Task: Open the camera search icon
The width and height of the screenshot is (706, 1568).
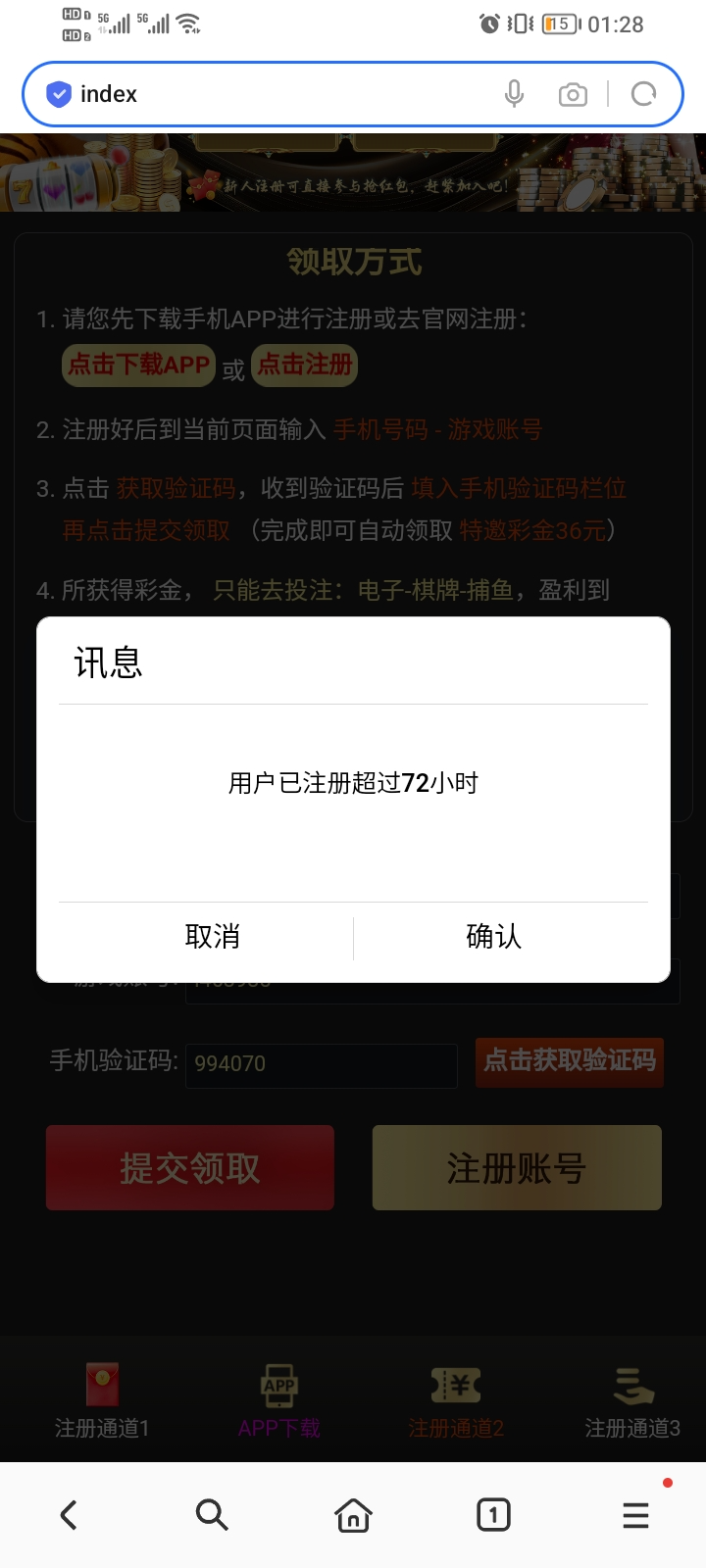Action: click(x=573, y=94)
